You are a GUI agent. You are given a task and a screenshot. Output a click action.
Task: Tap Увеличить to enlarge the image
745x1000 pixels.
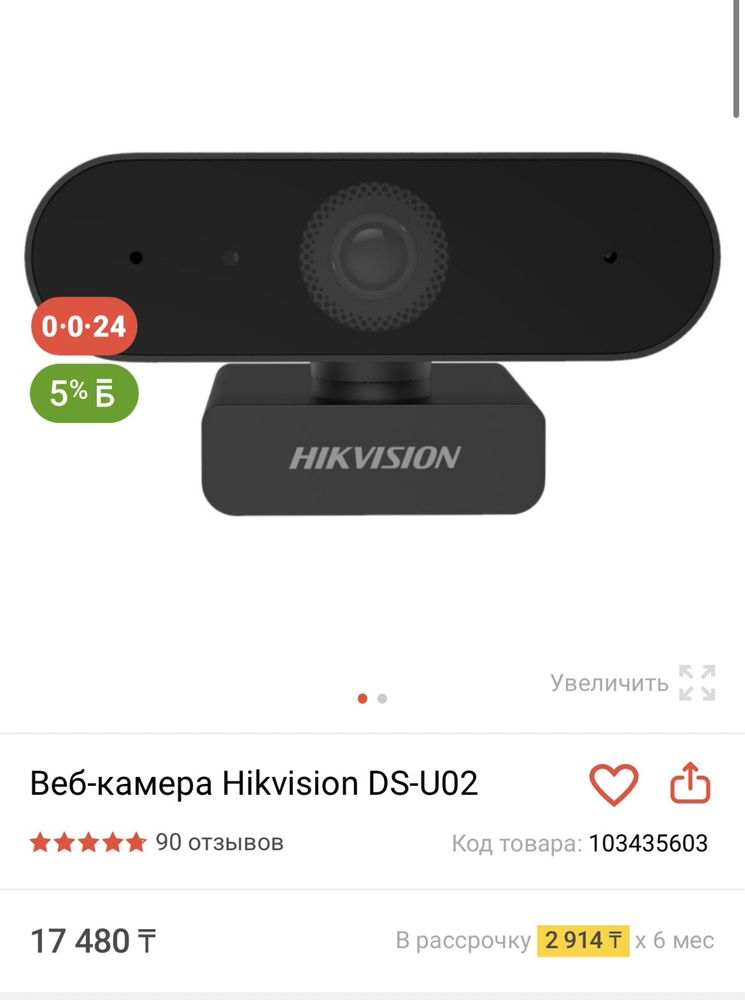point(632,683)
